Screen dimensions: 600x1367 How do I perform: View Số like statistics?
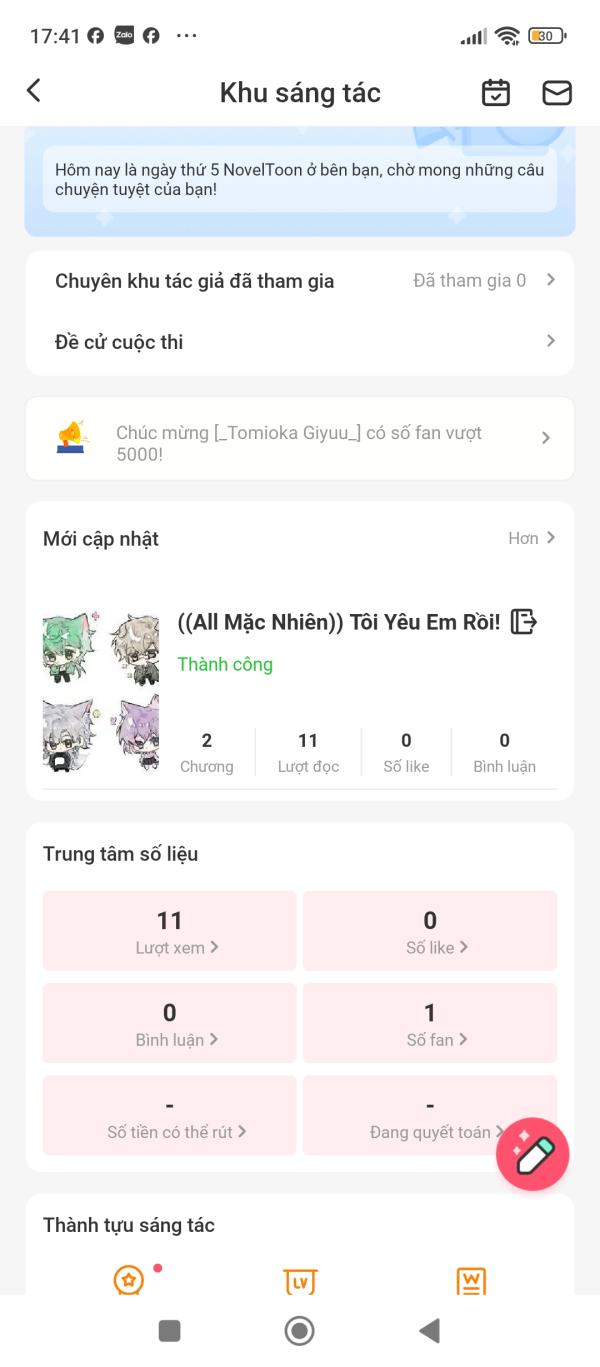430,931
